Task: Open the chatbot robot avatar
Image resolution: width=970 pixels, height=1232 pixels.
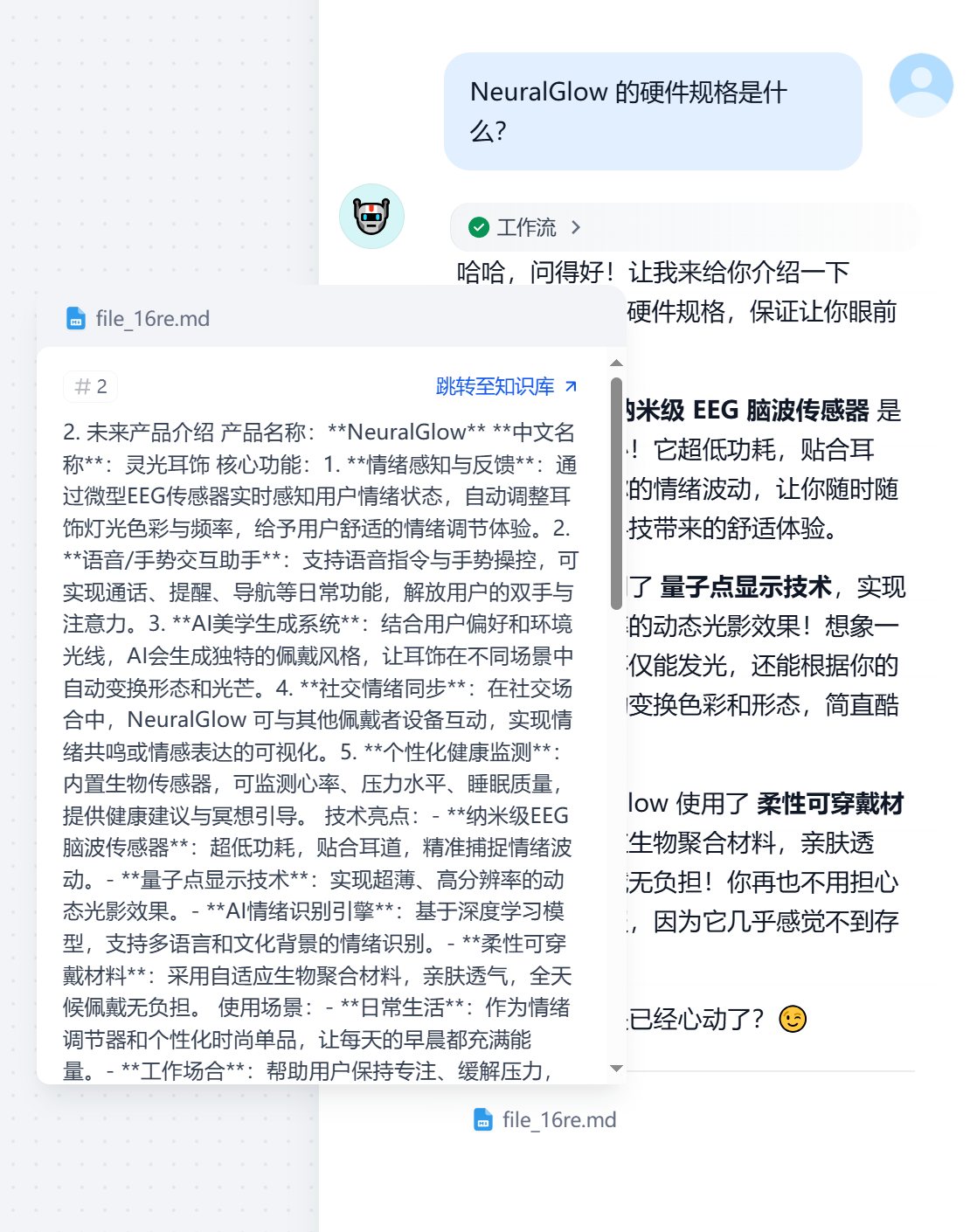Action: 371,216
